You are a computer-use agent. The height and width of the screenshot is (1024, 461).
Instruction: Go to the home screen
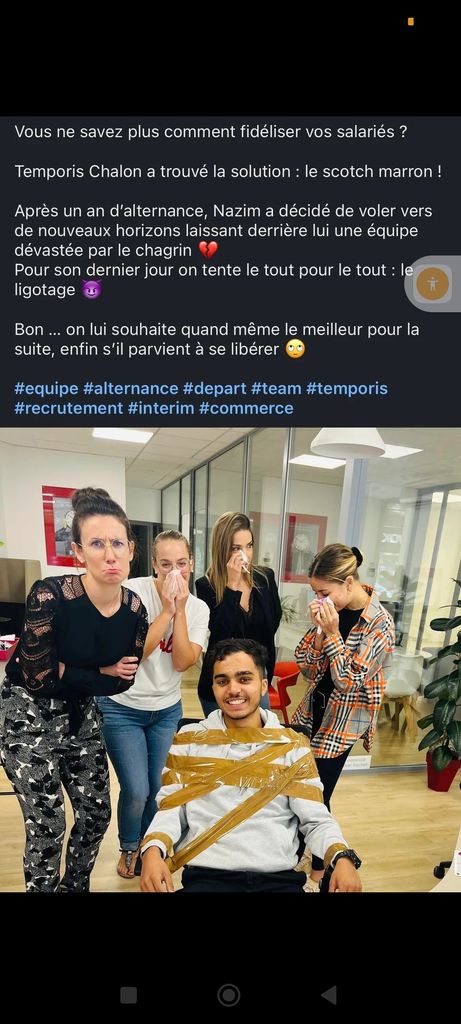pos(229,995)
